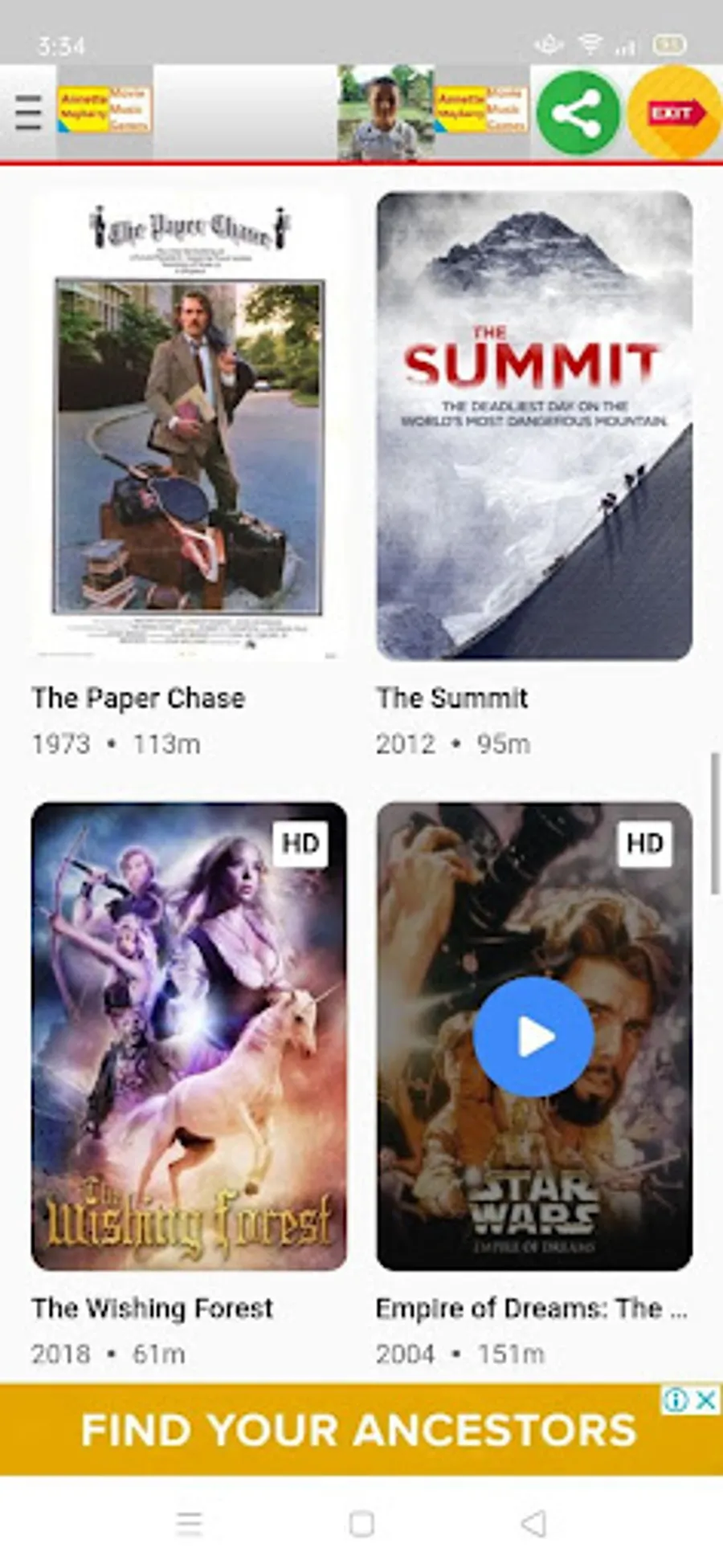Tap the yellow EXIT button
This screenshot has height=1568, width=723.
pyautogui.click(x=676, y=113)
